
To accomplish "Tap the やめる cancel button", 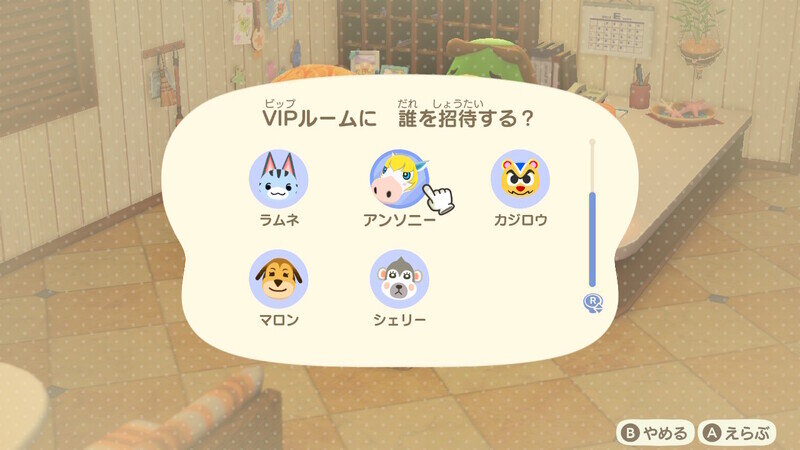I will pos(656,432).
